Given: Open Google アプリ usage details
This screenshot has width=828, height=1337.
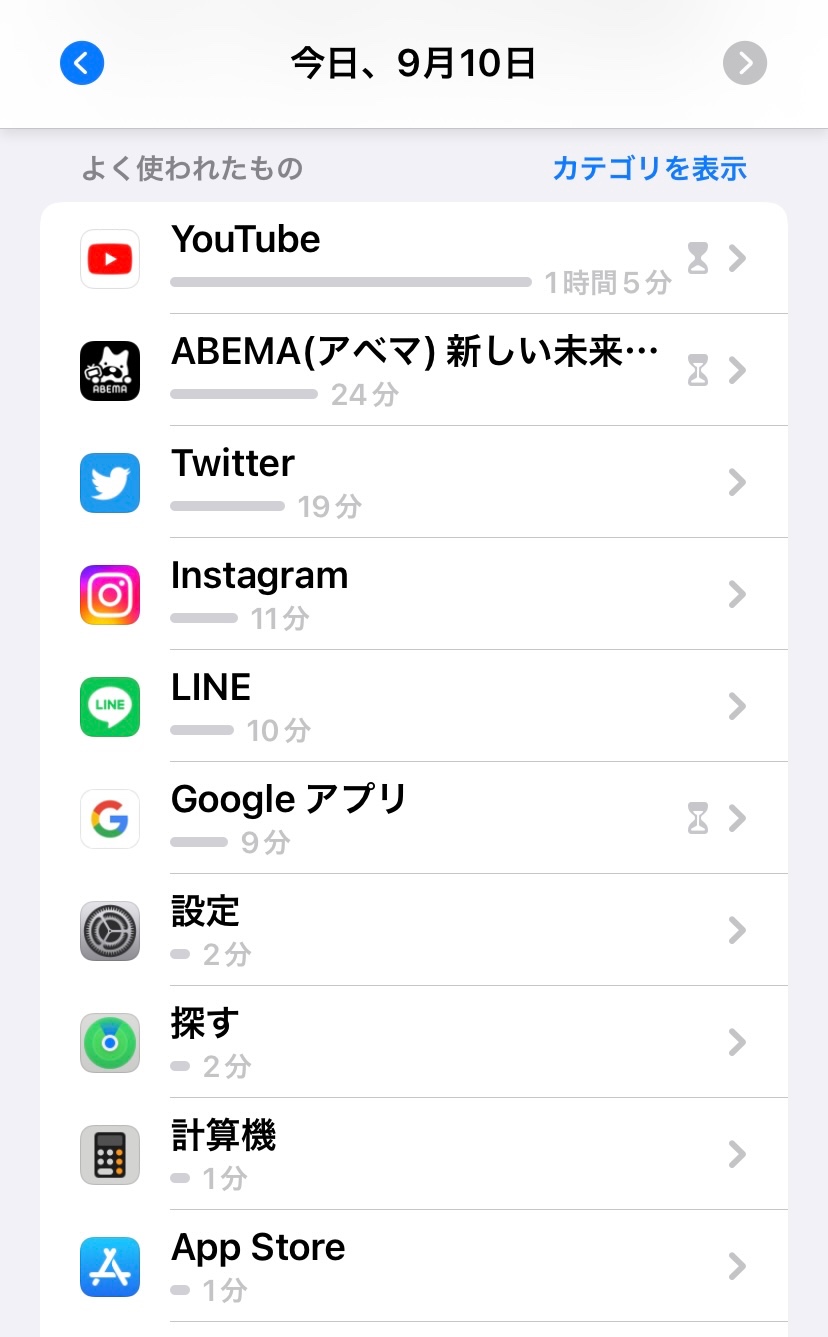Looking at the screenshot, I should pyautogui.click(x=414, y=819).
